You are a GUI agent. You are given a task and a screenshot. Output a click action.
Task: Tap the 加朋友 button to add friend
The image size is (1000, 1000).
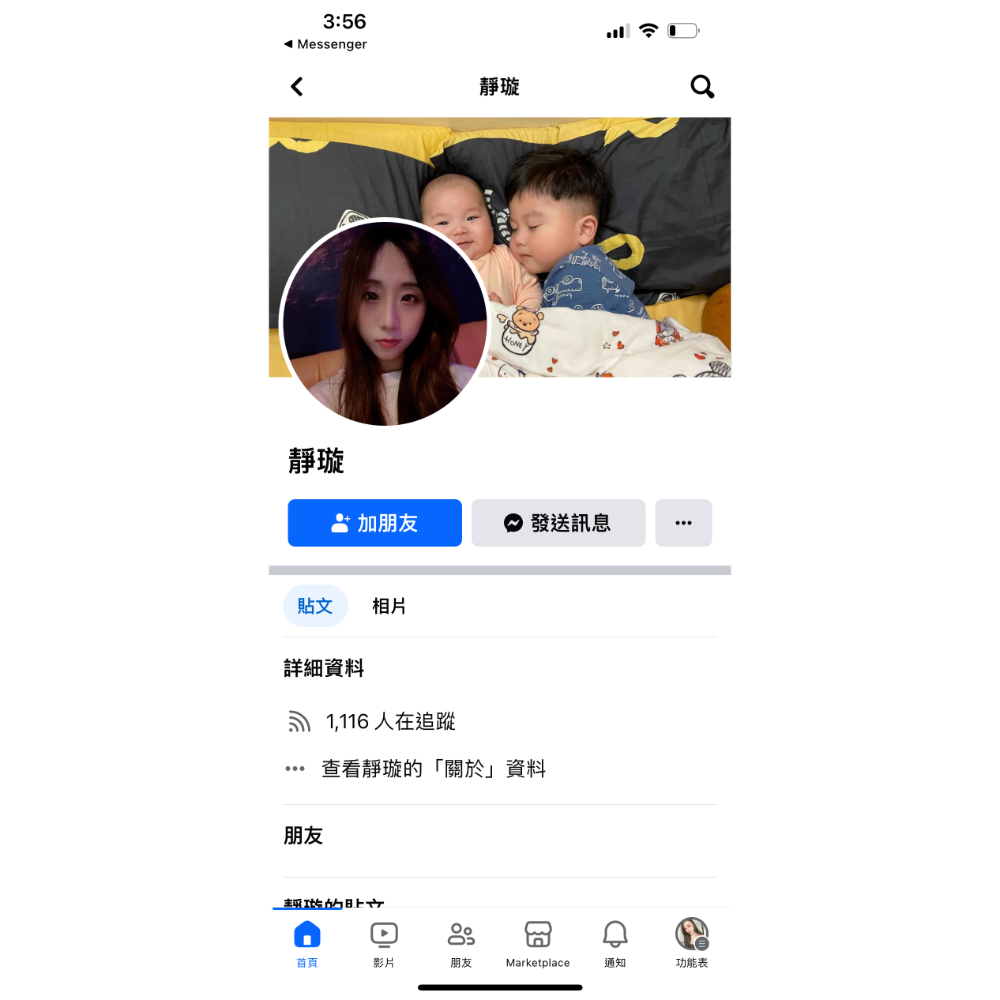(375, 523)
